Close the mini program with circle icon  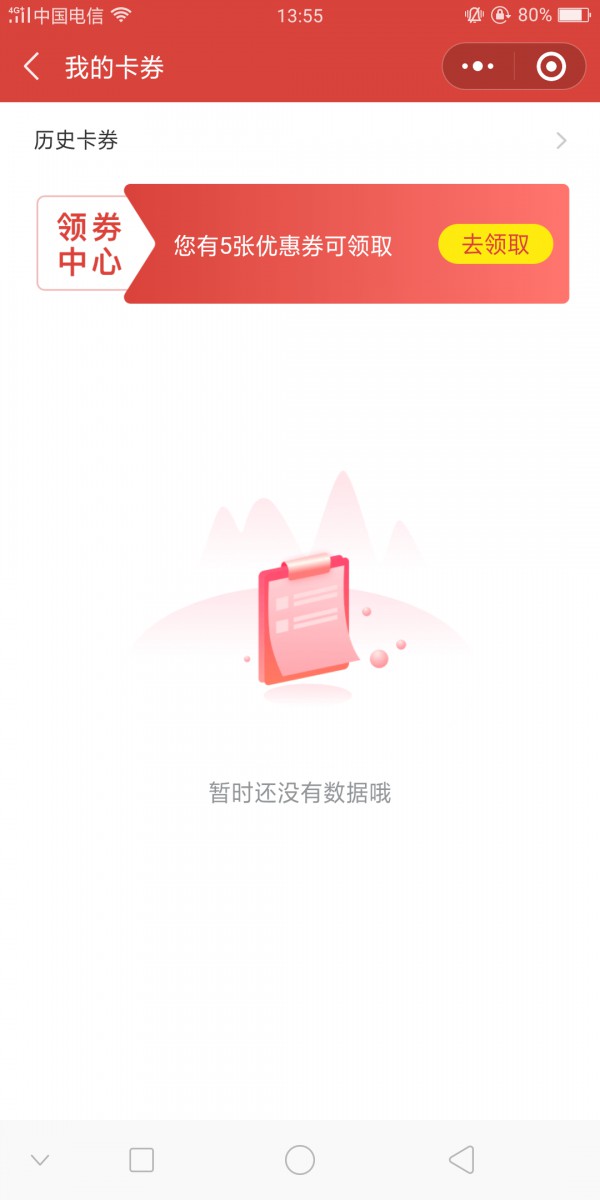[551, 67]
